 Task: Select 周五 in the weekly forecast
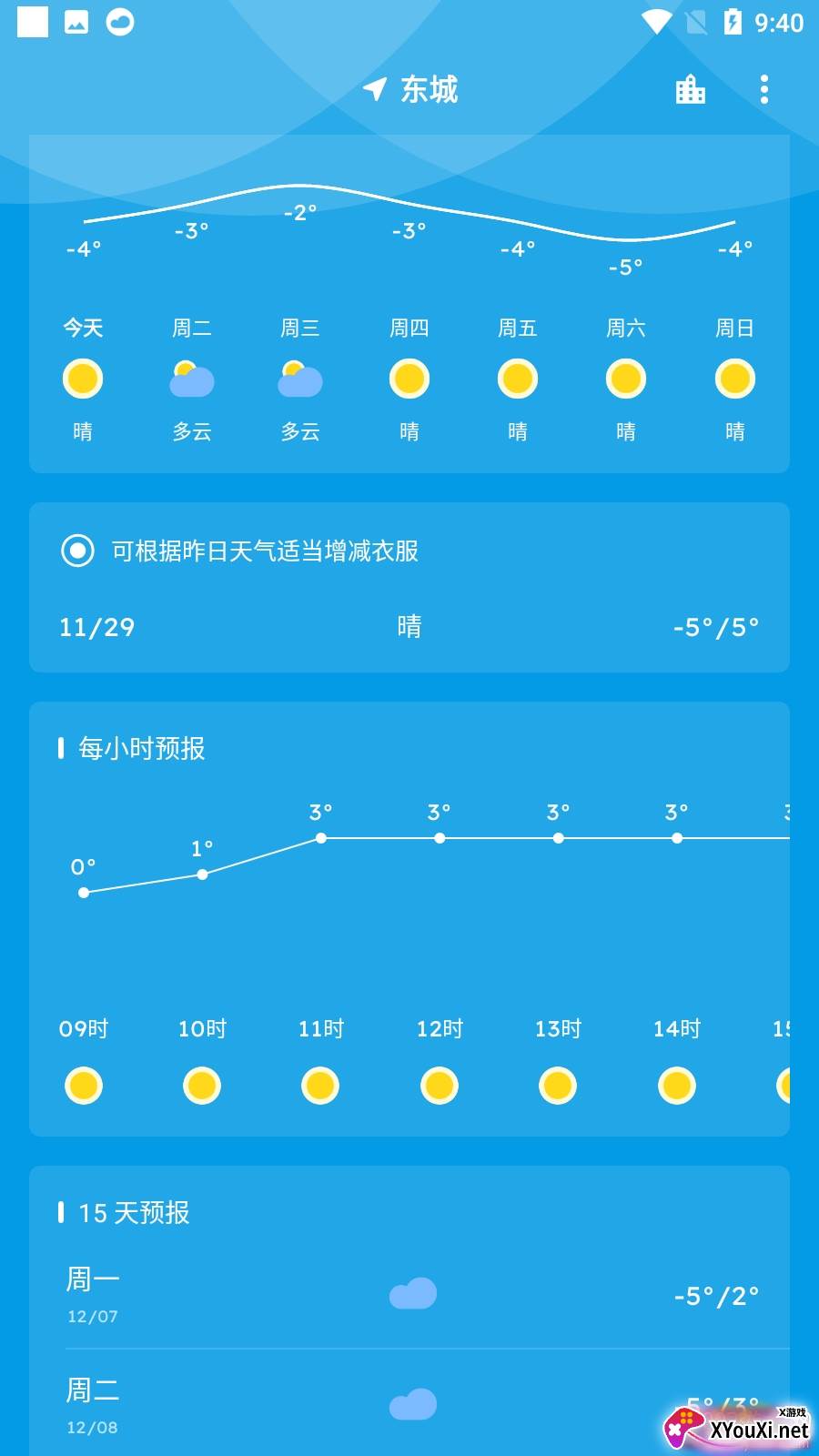518,379
